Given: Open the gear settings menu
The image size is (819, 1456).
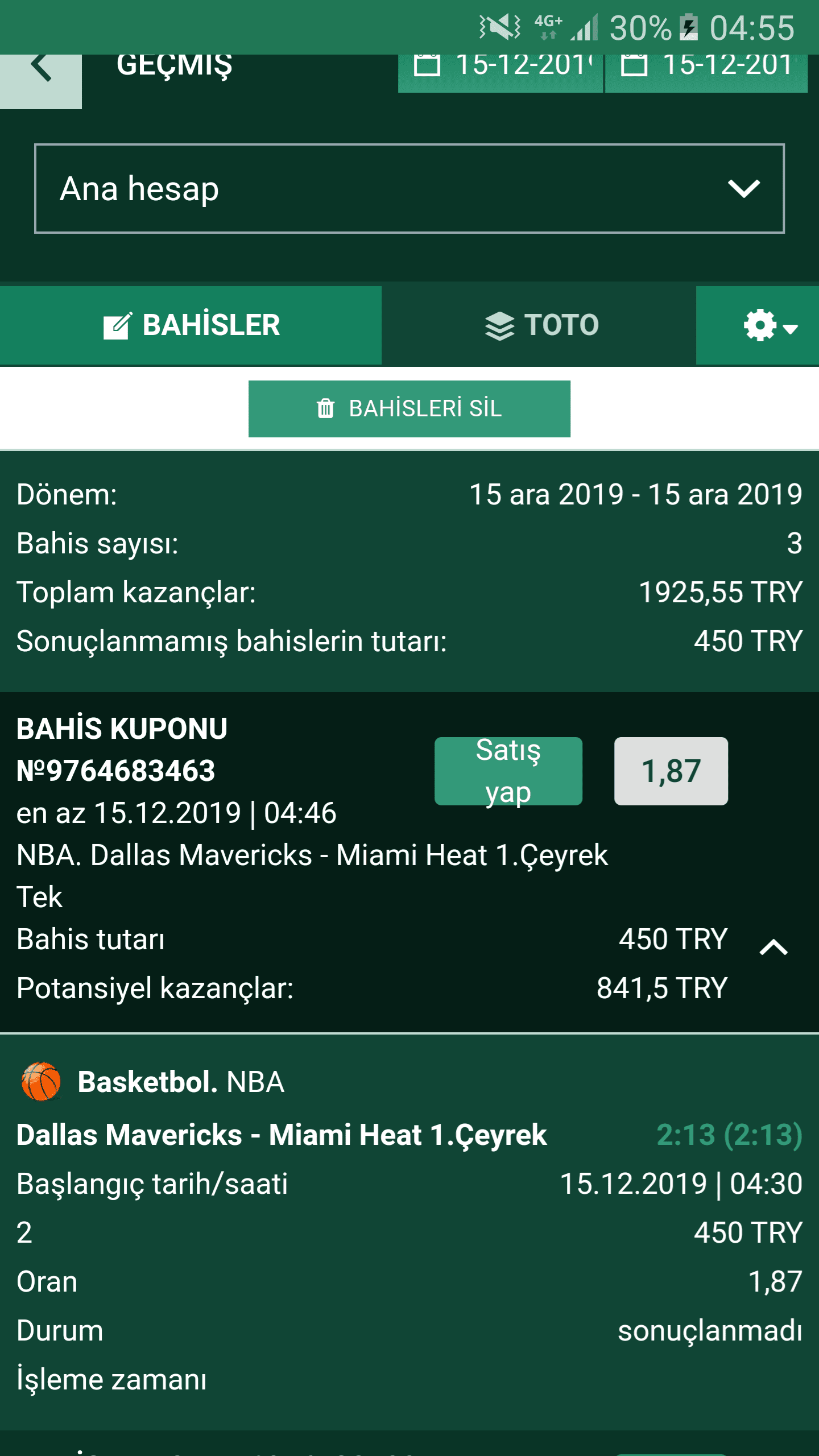Looking at the screenshot, I should point(758,325).
